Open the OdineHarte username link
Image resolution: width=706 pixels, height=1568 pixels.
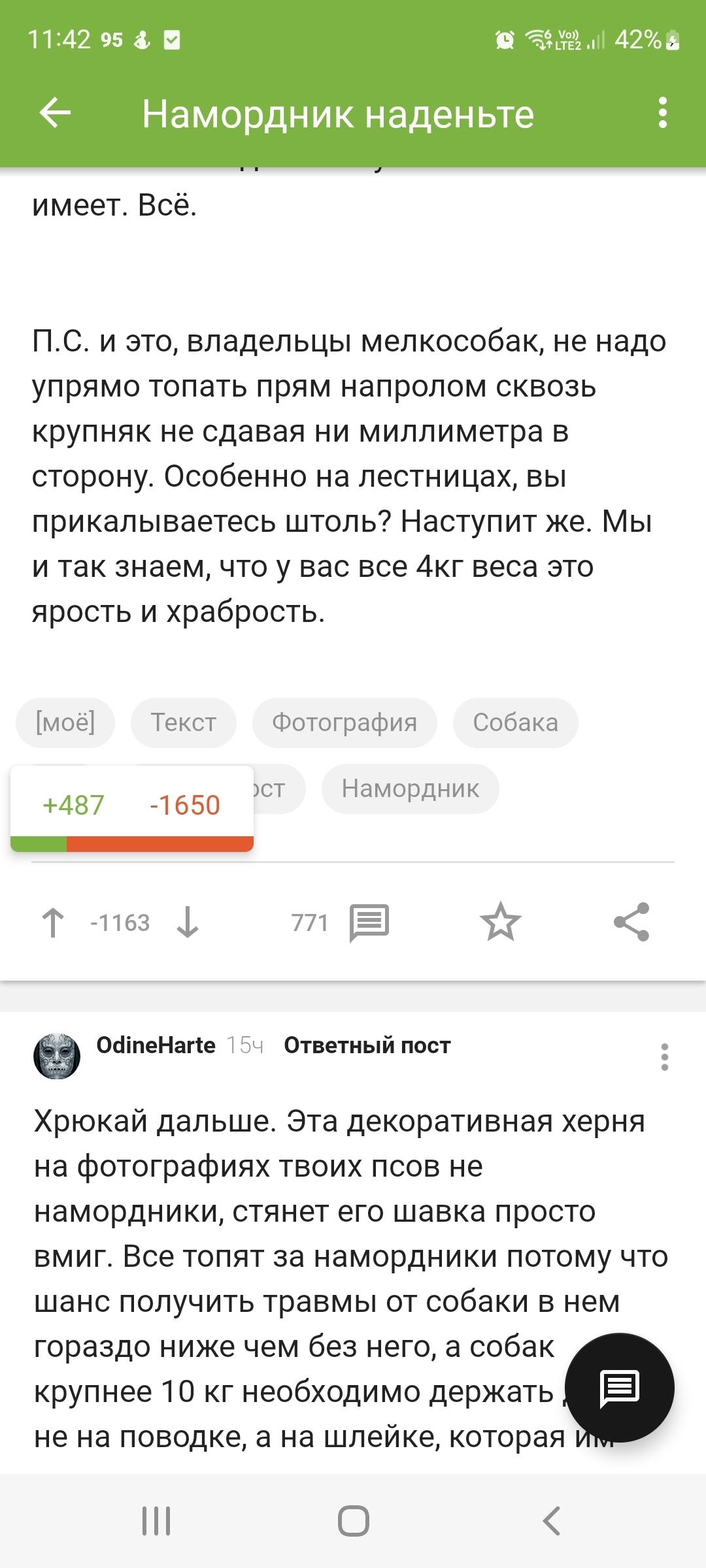(156, 1045)
